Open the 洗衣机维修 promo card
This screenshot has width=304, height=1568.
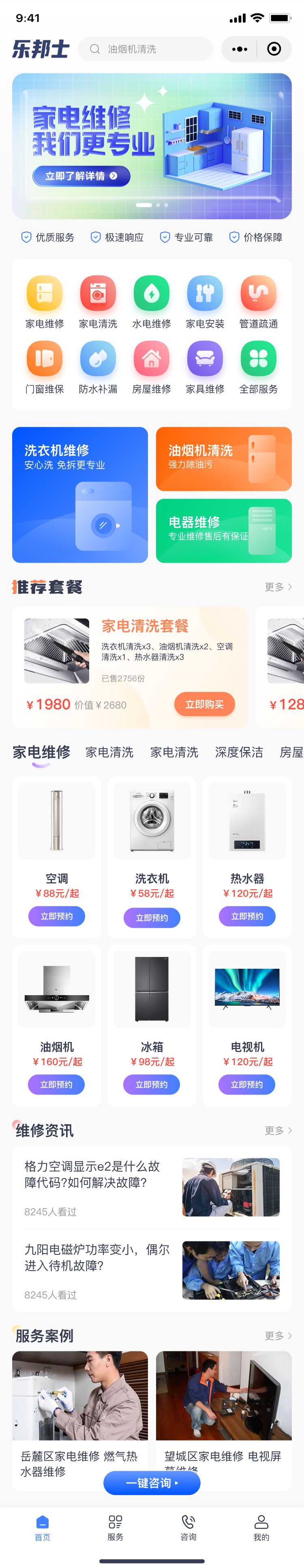[x=79, y=494]
